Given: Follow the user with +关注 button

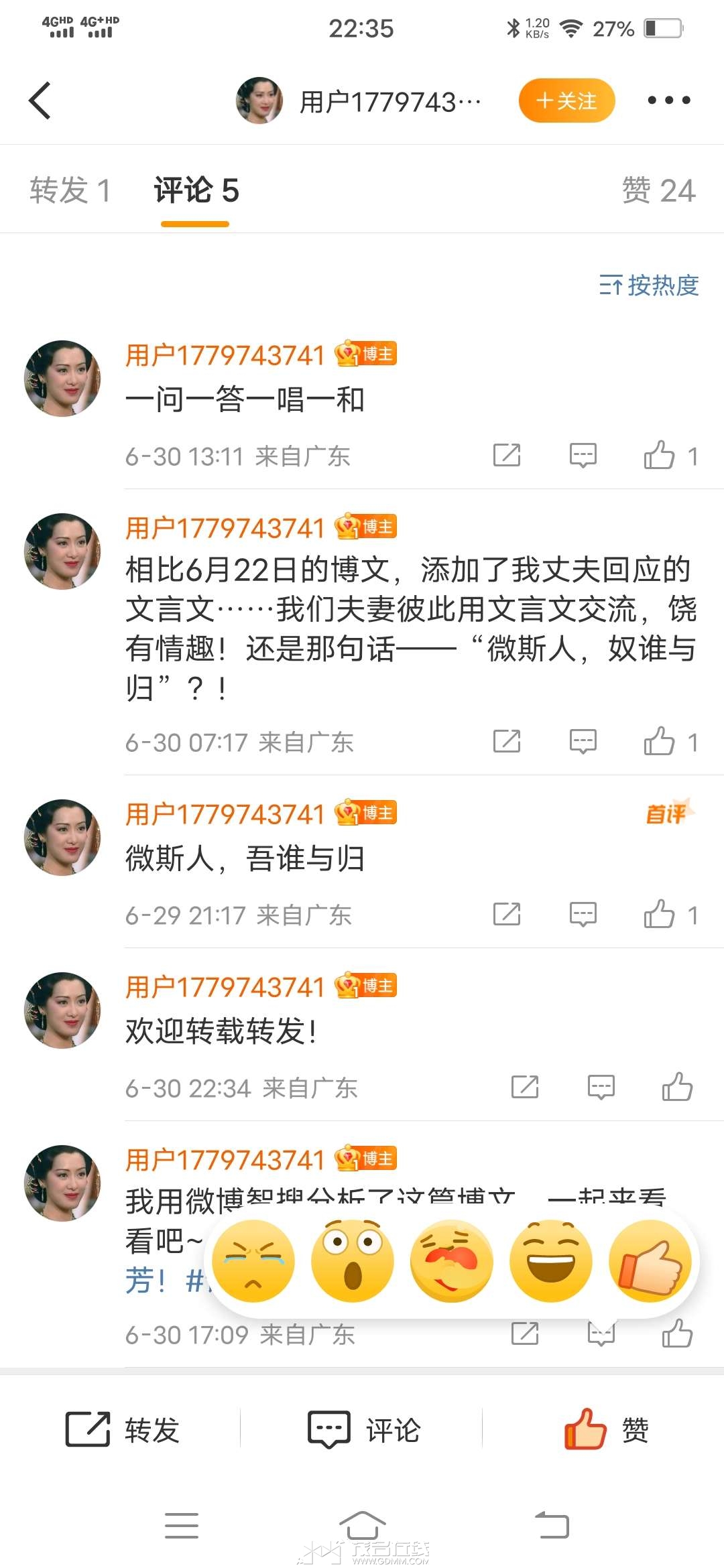Looking at the screenshot, I should 566,101.
